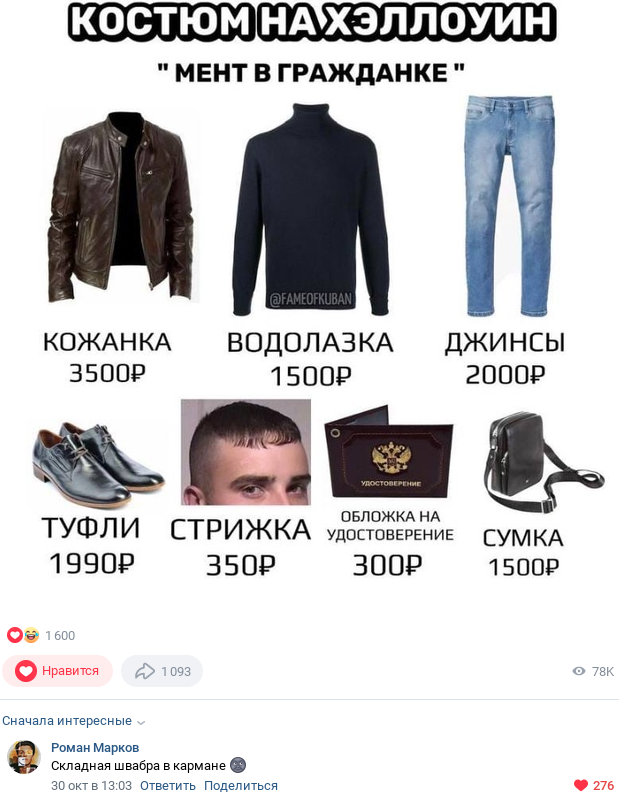View who reacted to the post
Screen dimensions: 619x794
pyautogui.click(x=42, y=635)
